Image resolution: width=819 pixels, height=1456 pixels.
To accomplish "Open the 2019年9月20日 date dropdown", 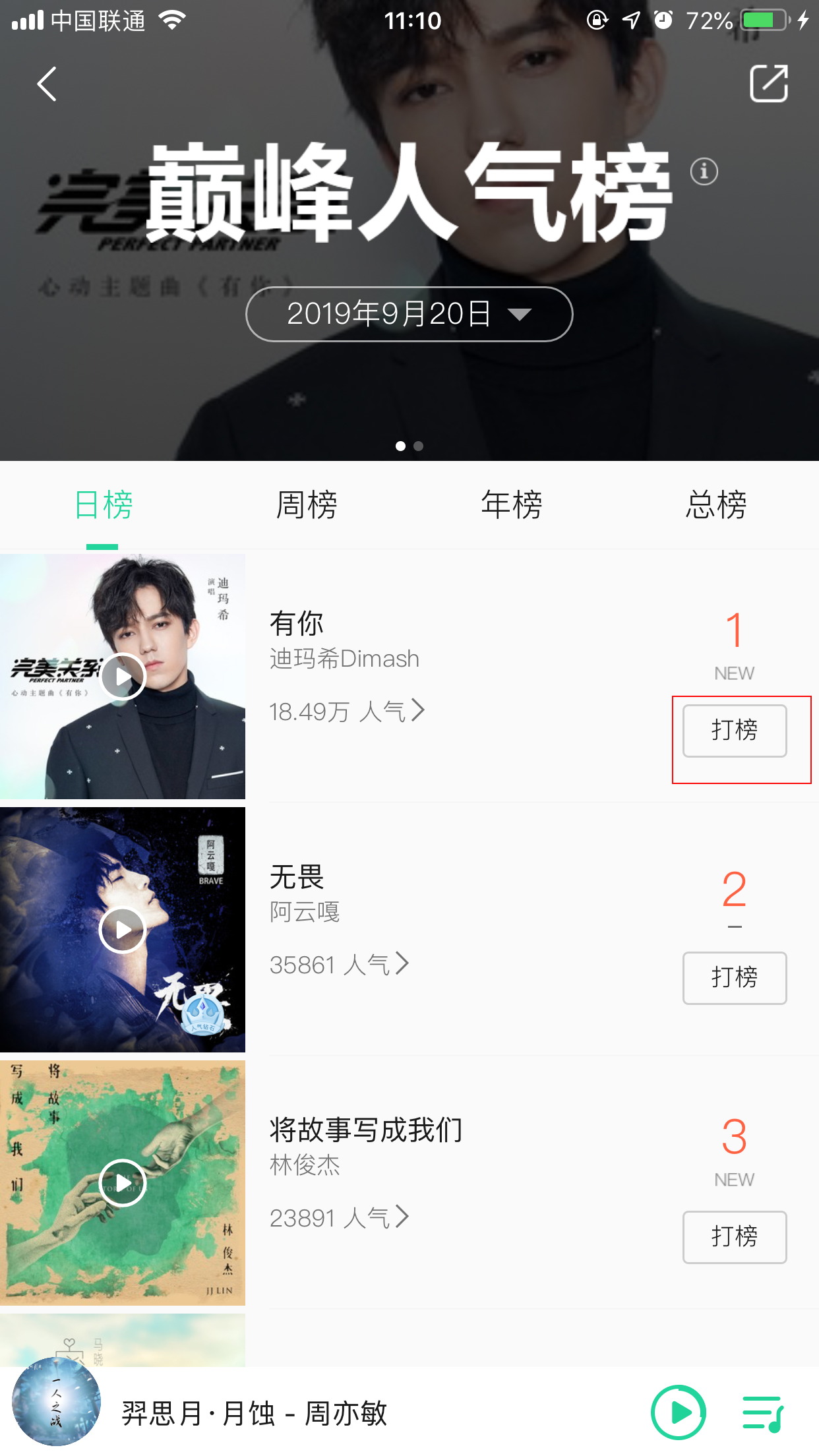I will coord(408,315).
